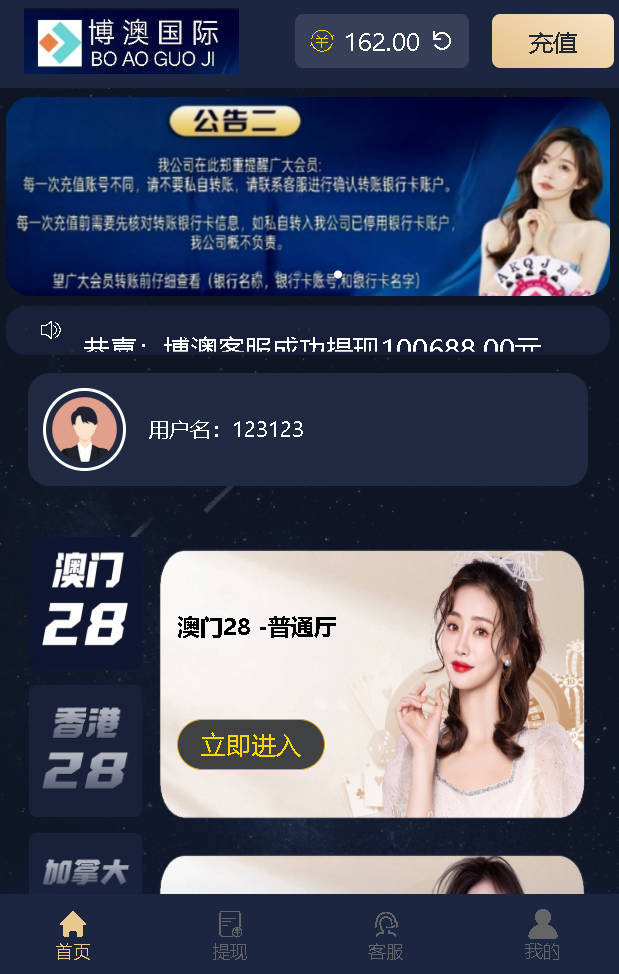Open the 客服 customer service tab
This screenshot has width=619, height=974.
click(x=386, y=936)
